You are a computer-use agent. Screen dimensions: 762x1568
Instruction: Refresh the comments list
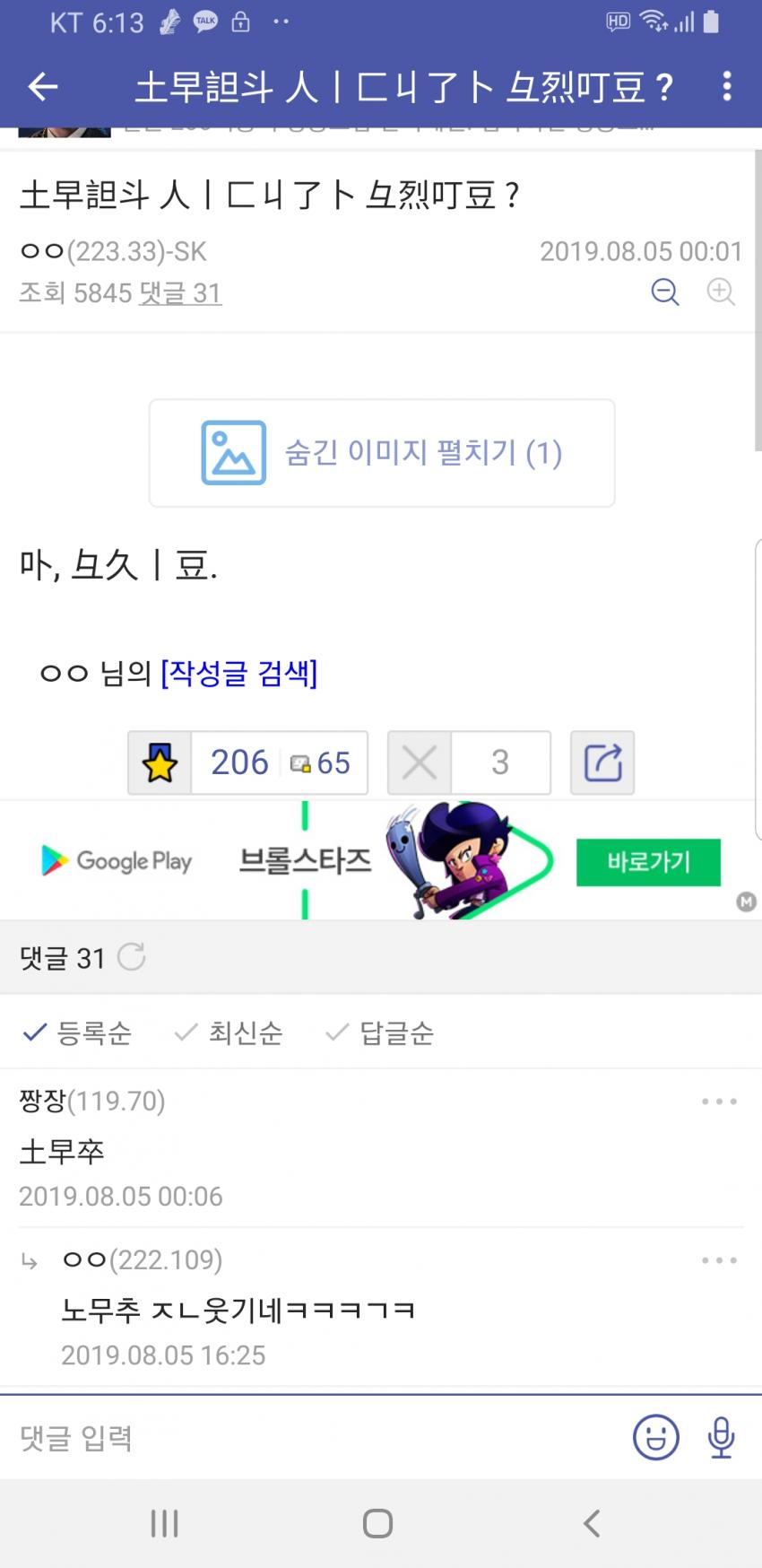132,957
